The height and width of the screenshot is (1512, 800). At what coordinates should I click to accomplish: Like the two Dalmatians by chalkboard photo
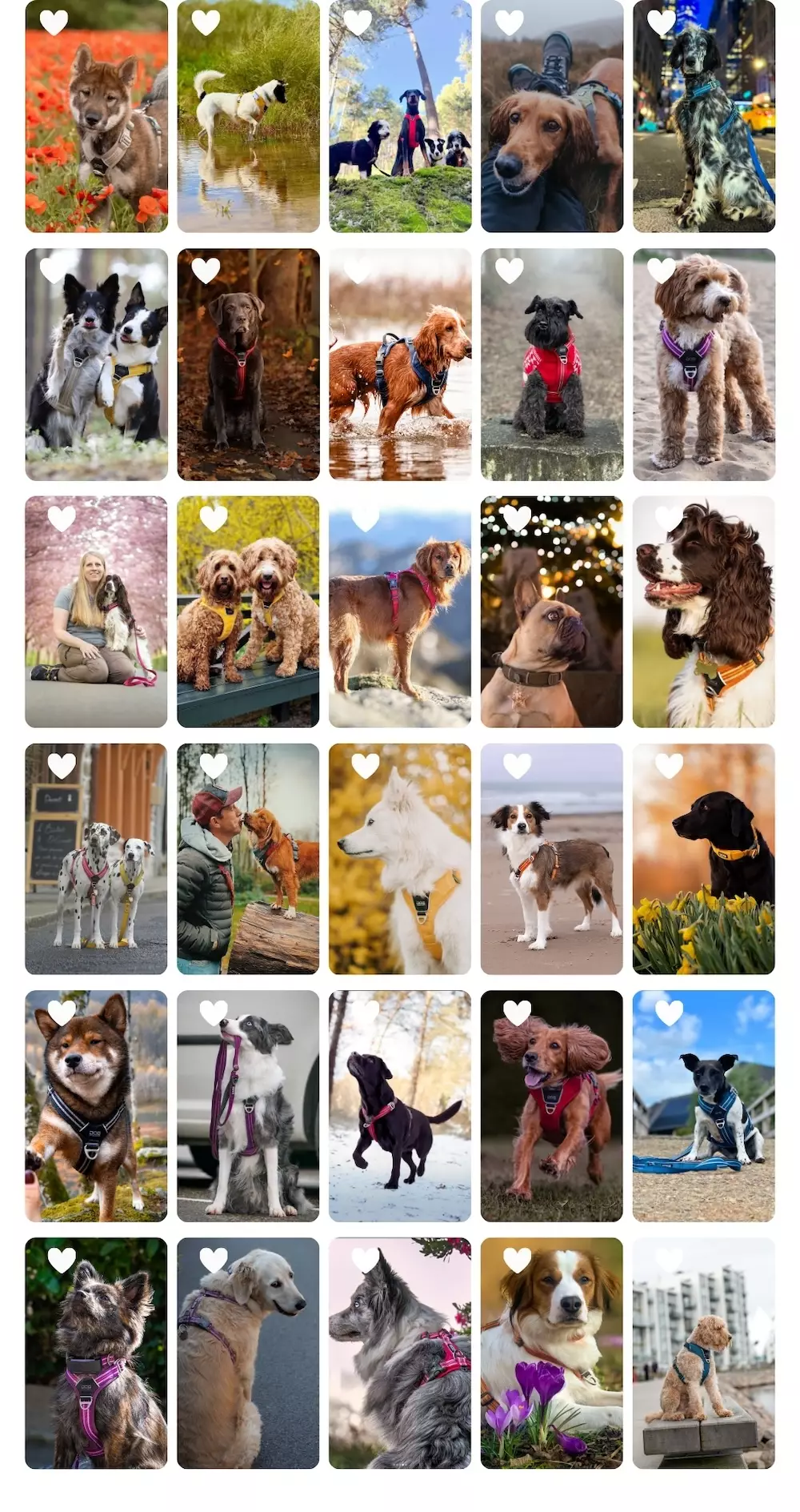coord(62,766)
